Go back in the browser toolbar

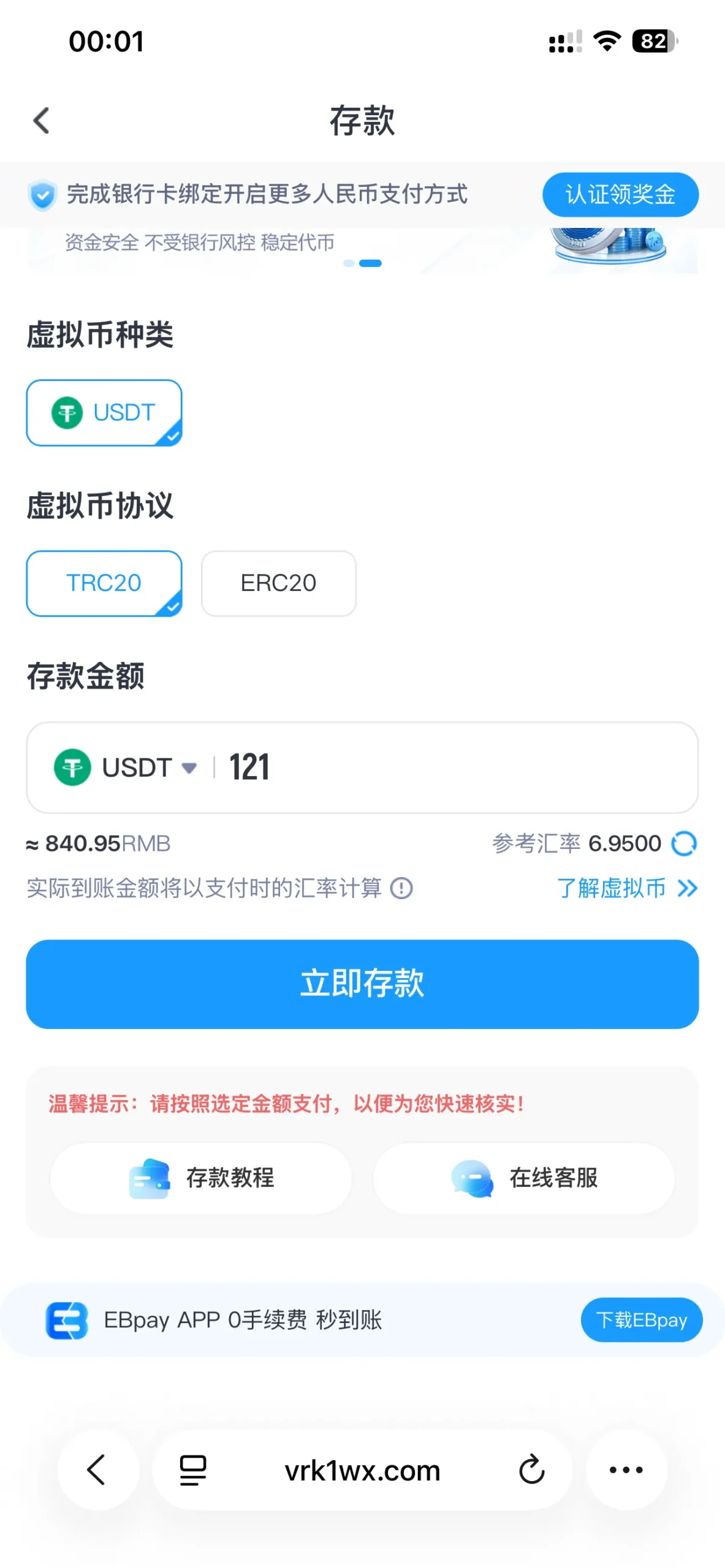(97, 1469)
